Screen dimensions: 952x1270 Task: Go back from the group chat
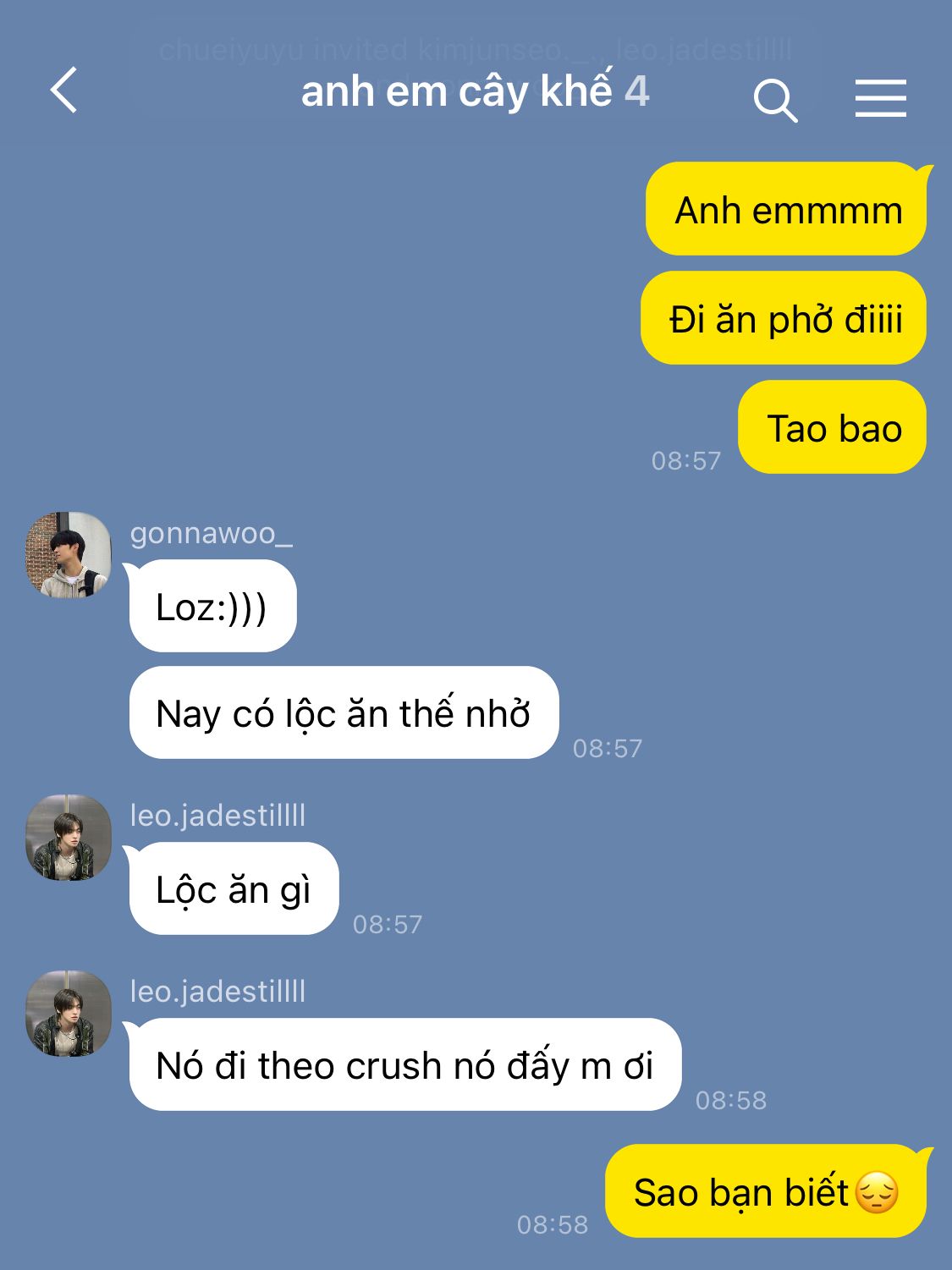(x=63, y=91)
